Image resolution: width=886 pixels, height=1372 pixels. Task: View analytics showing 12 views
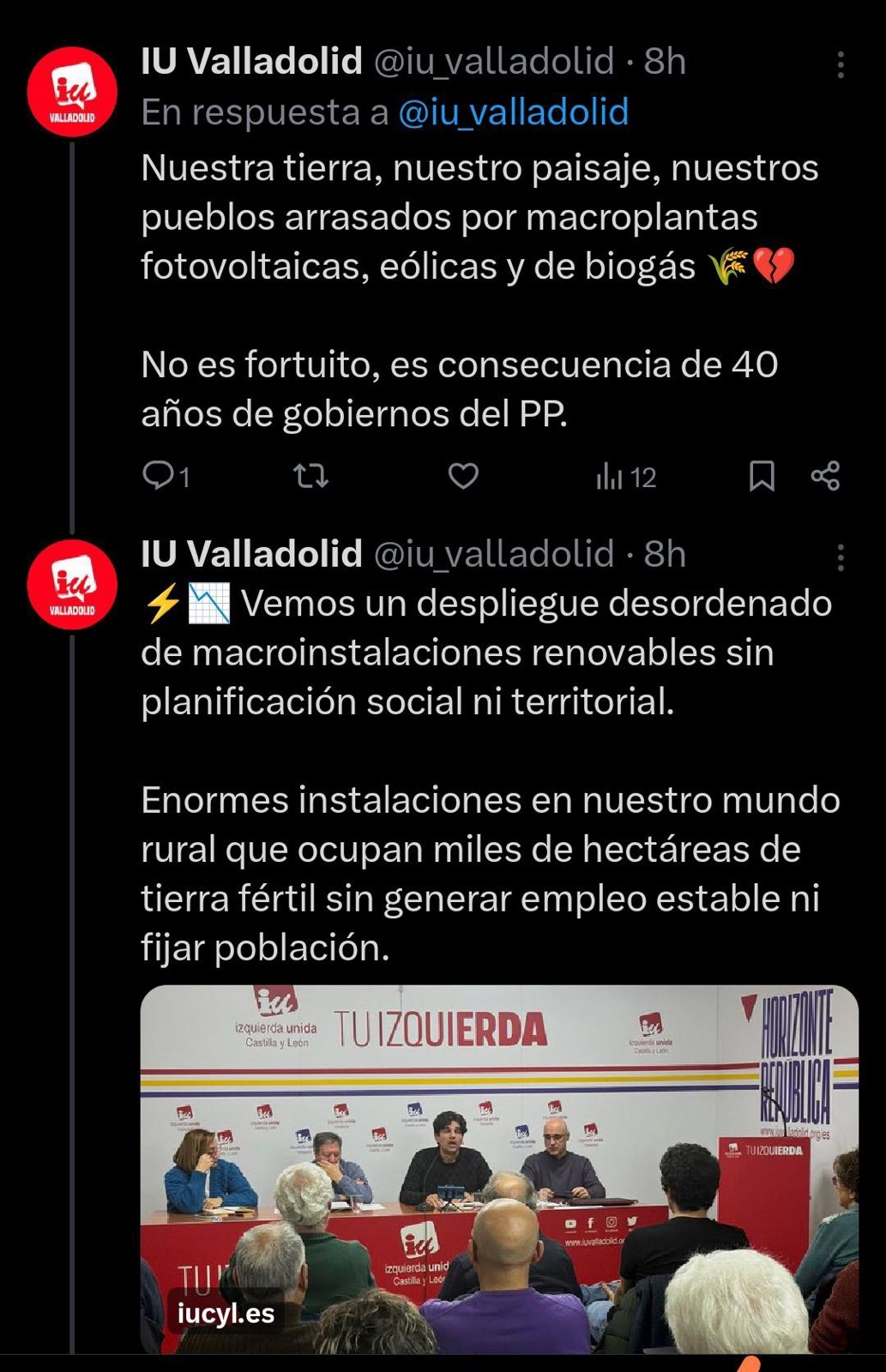point(626,477)
